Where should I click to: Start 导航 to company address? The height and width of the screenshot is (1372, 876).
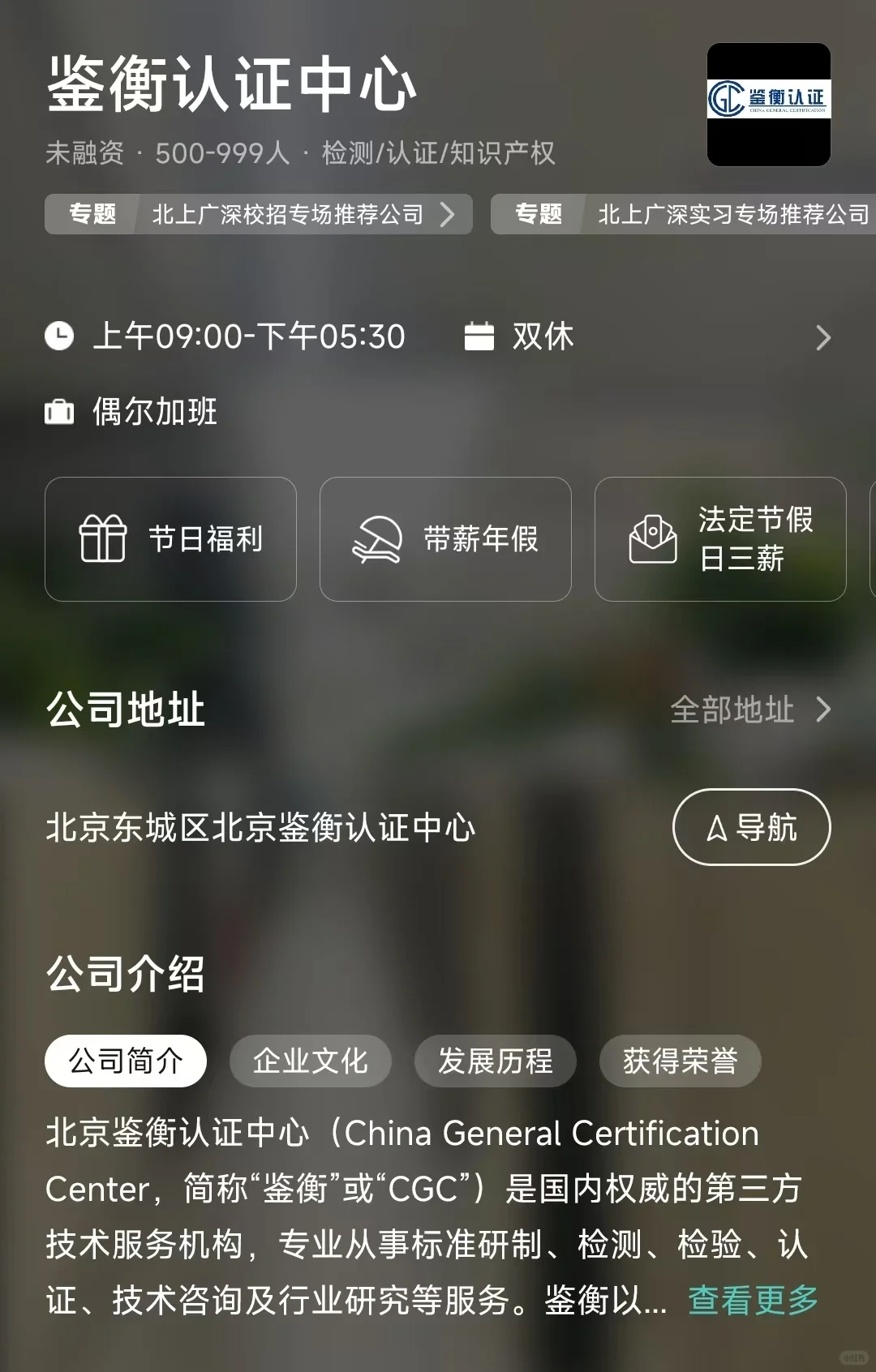[x=751, y=827]
